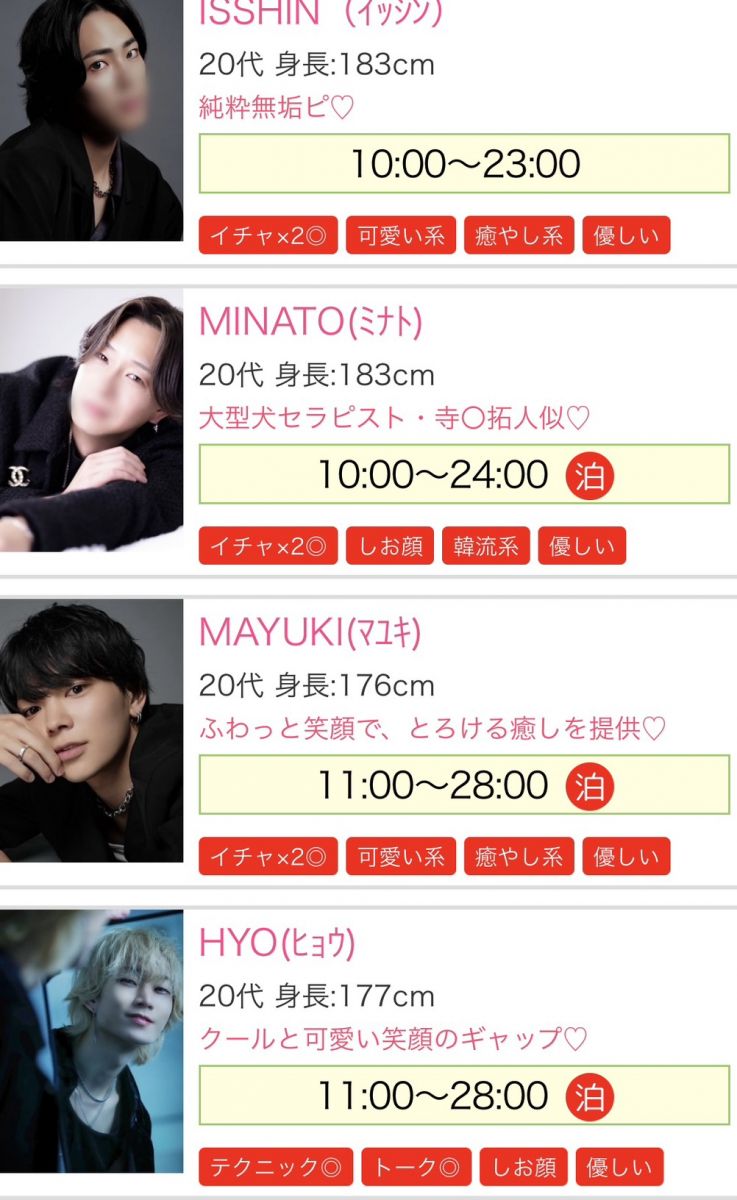The width and height of the screenshot is (737, 1200).
Task: Open MAYUKI's 11:00〜28:00 schedule box
Action: (x=464, y=785)
